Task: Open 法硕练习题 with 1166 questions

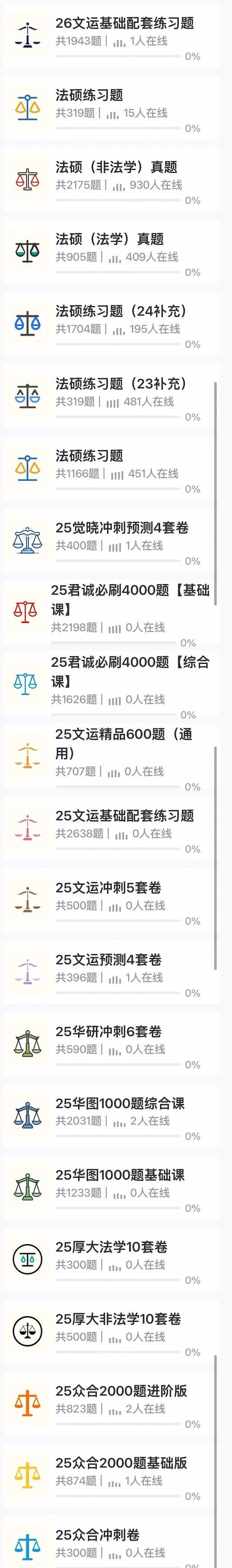Action: click(x=89, y=456)
